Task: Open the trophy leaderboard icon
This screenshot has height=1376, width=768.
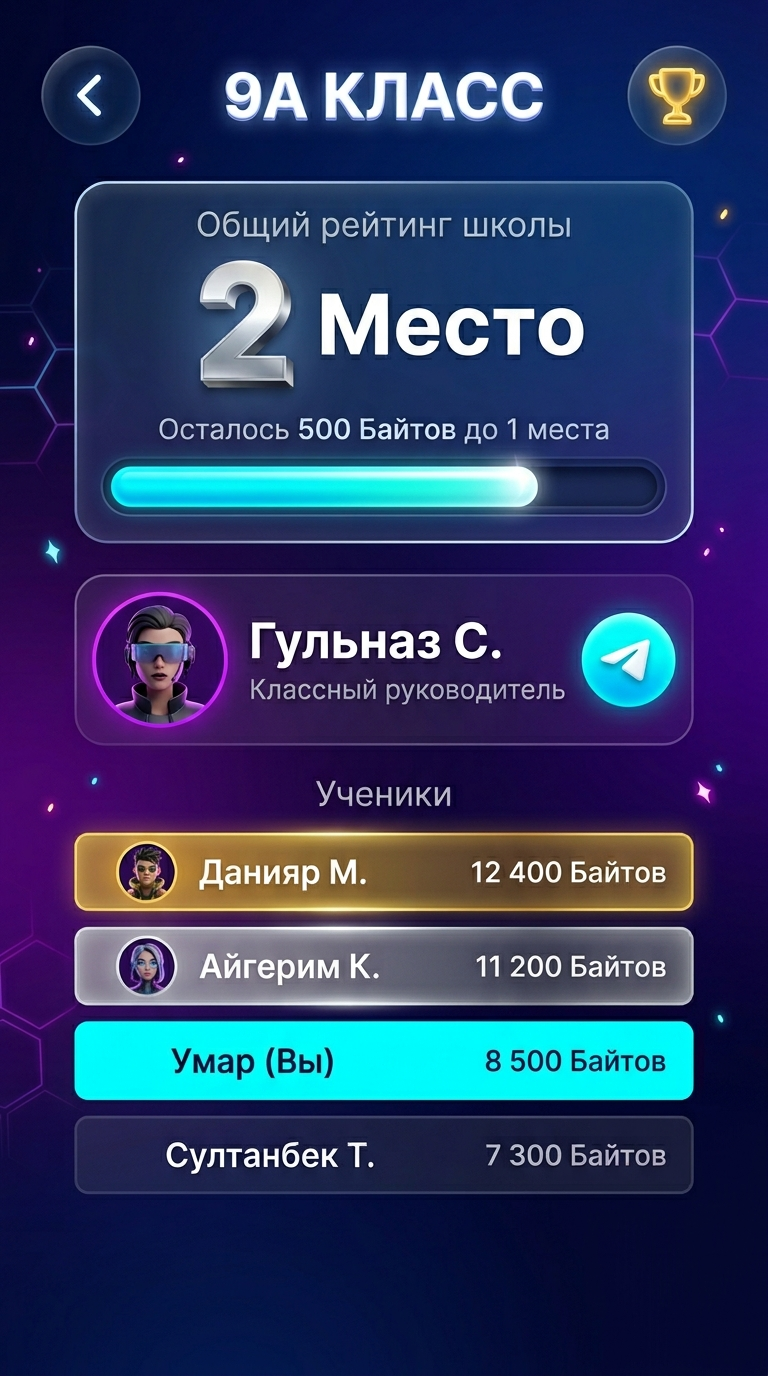Action: click(x=676, y=96)
